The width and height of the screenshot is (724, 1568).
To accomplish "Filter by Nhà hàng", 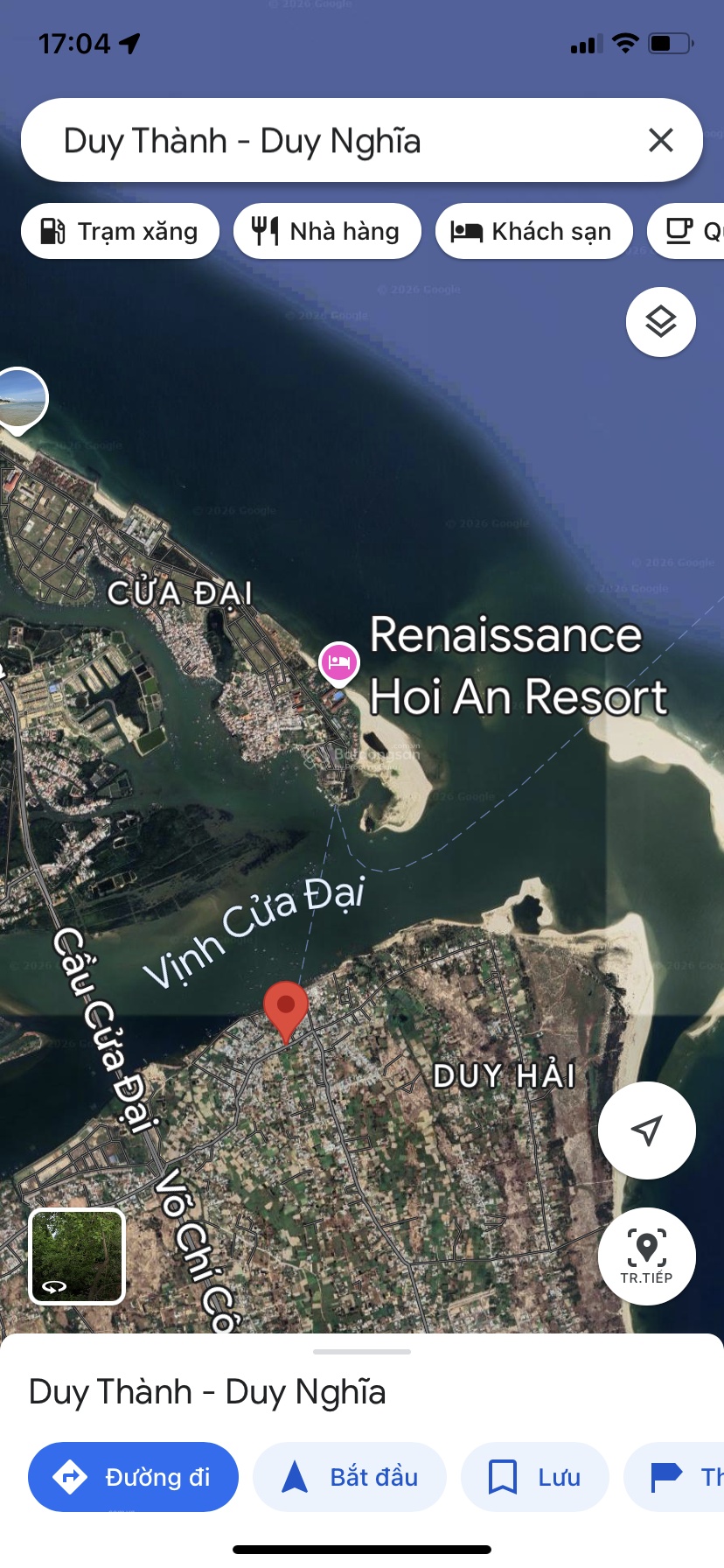I will click(327, 232).
